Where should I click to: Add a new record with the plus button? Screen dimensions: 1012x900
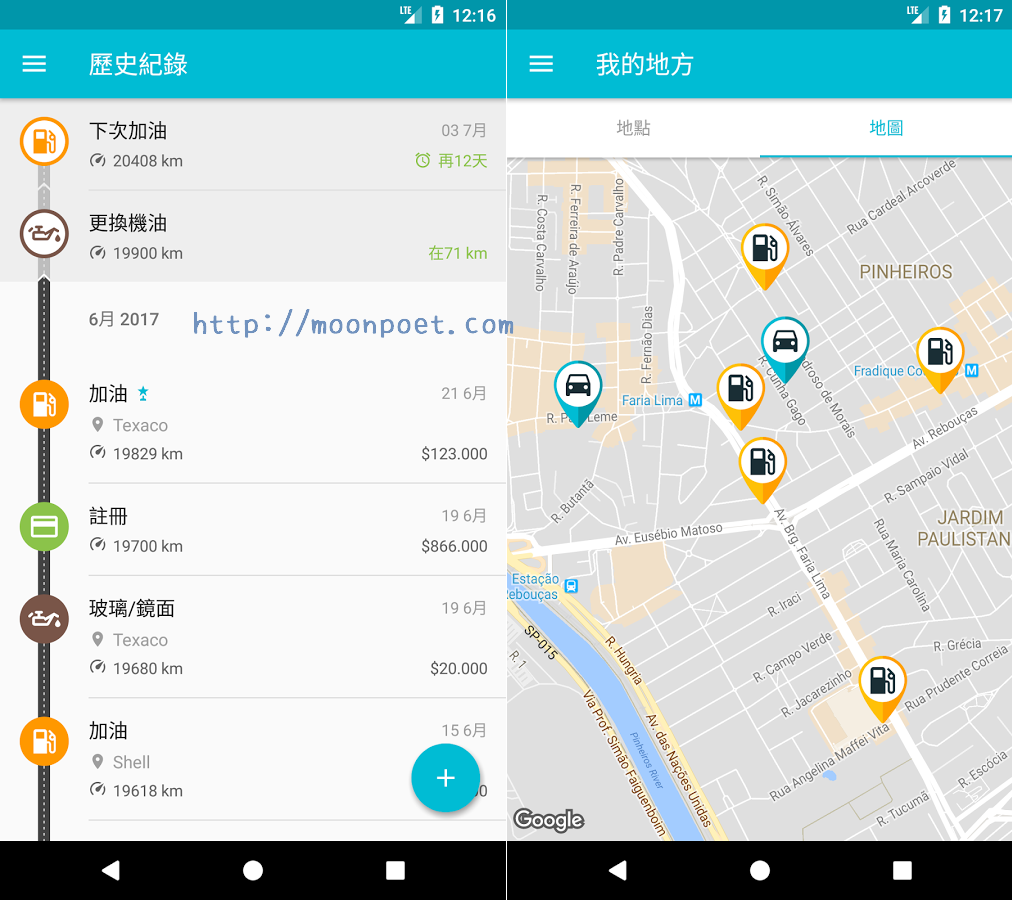pyautogui.click(x=446, y=778)
